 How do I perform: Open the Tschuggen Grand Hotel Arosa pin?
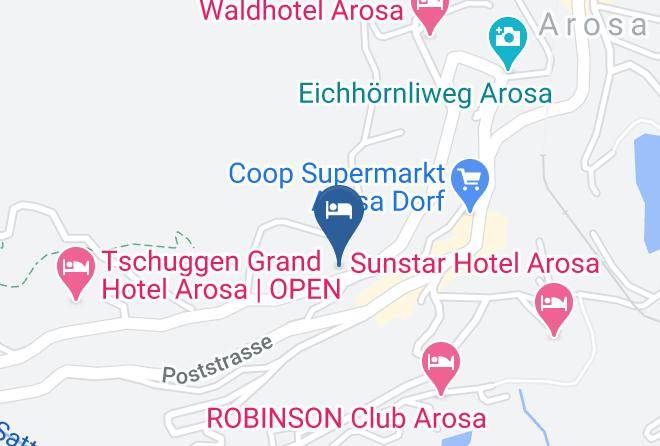click(x=76, y=272)
